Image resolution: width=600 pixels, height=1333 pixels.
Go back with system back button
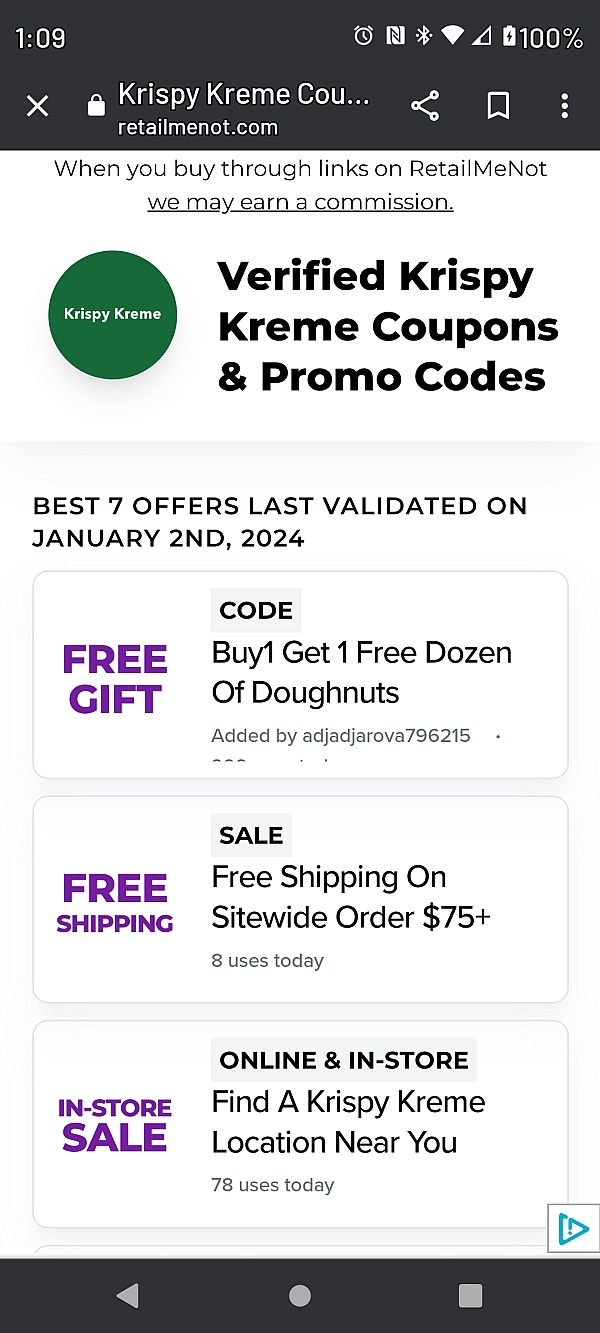pyautogui.click(x=127, y=1296)
